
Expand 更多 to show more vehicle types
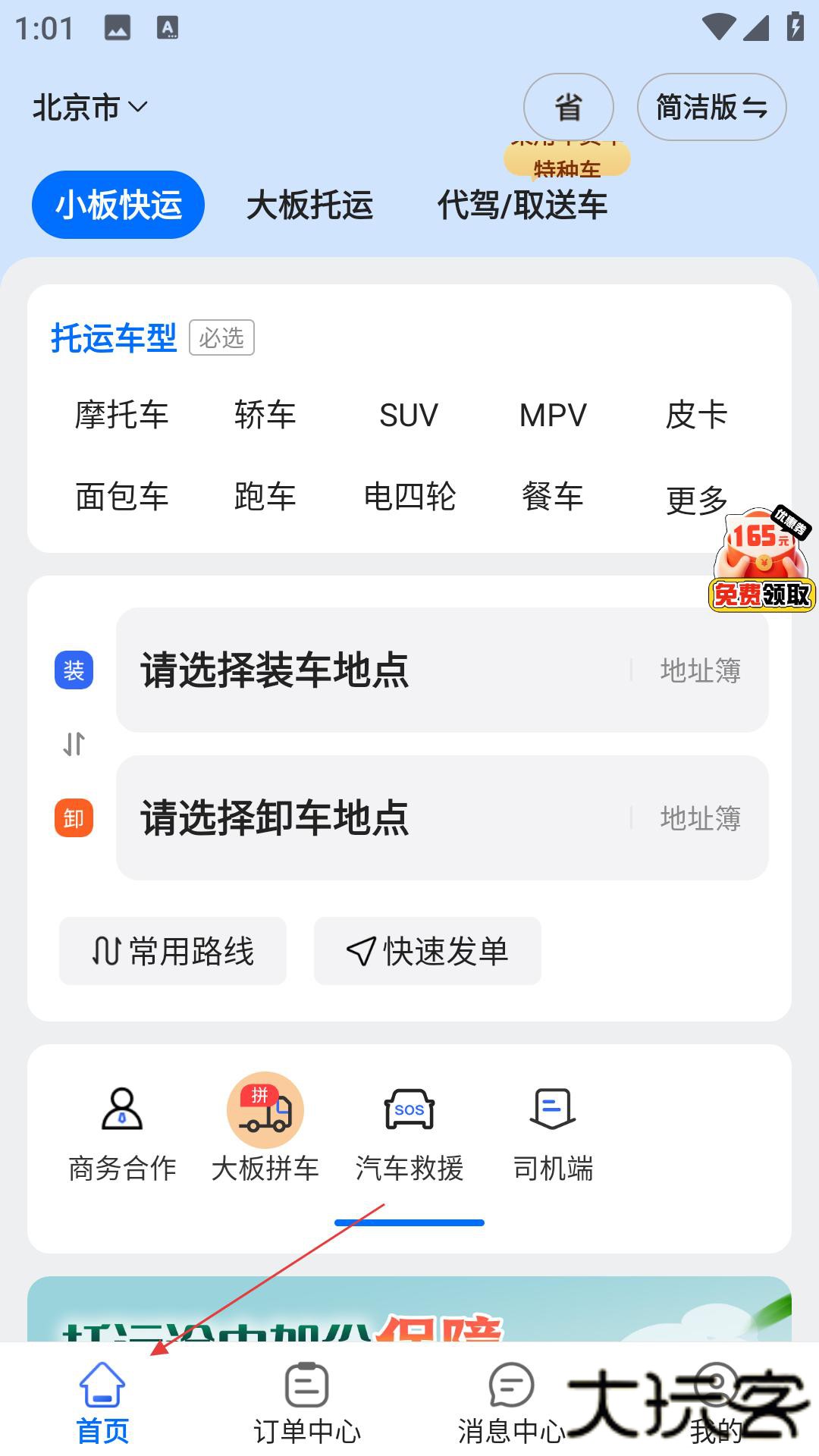[x=696, y=498]
